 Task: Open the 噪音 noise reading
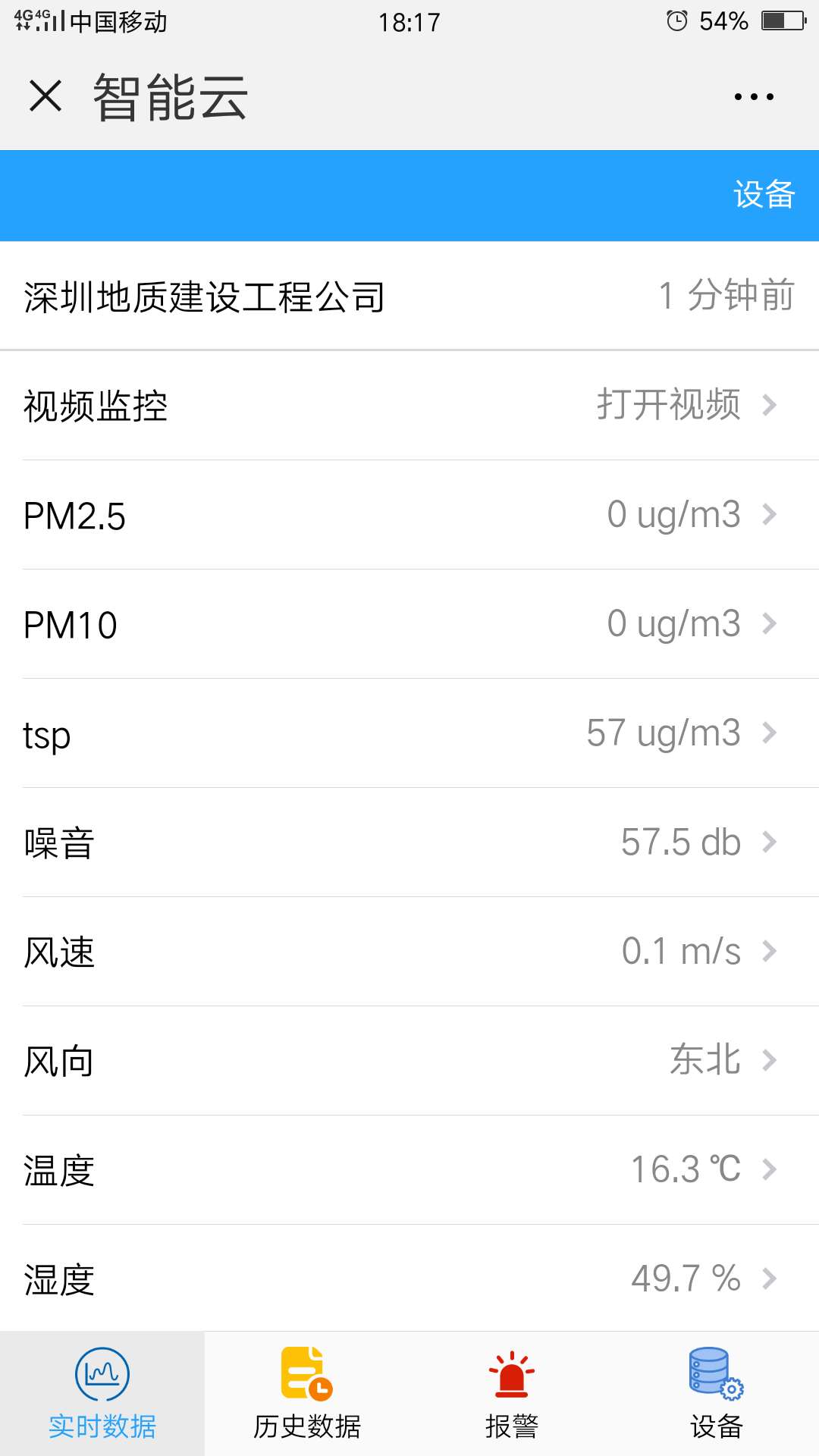click(409, 843)
